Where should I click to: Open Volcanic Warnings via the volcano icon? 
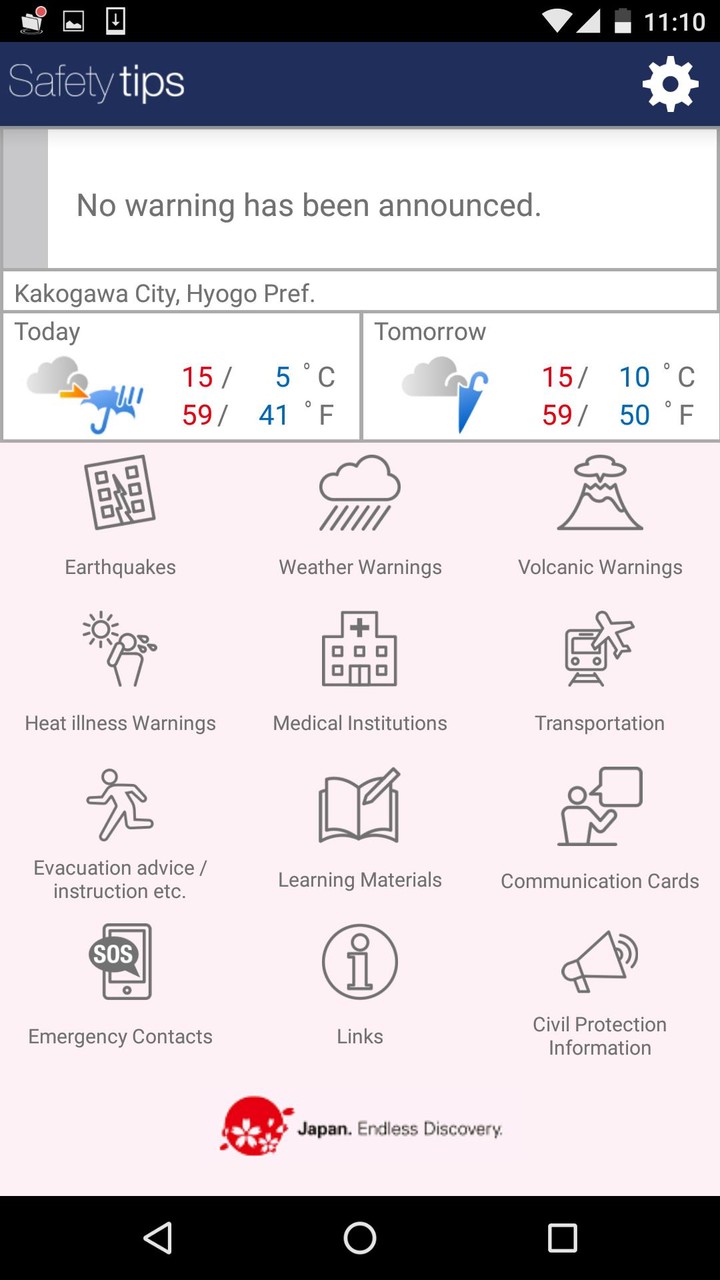pyautogui.click(x=600, y=492)
